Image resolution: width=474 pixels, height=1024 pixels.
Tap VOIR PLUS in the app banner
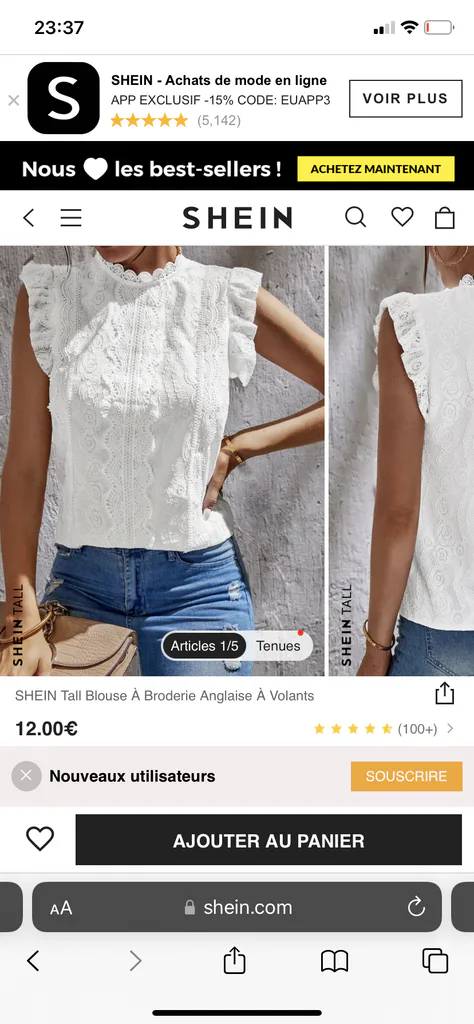click(x=405, y=99)
